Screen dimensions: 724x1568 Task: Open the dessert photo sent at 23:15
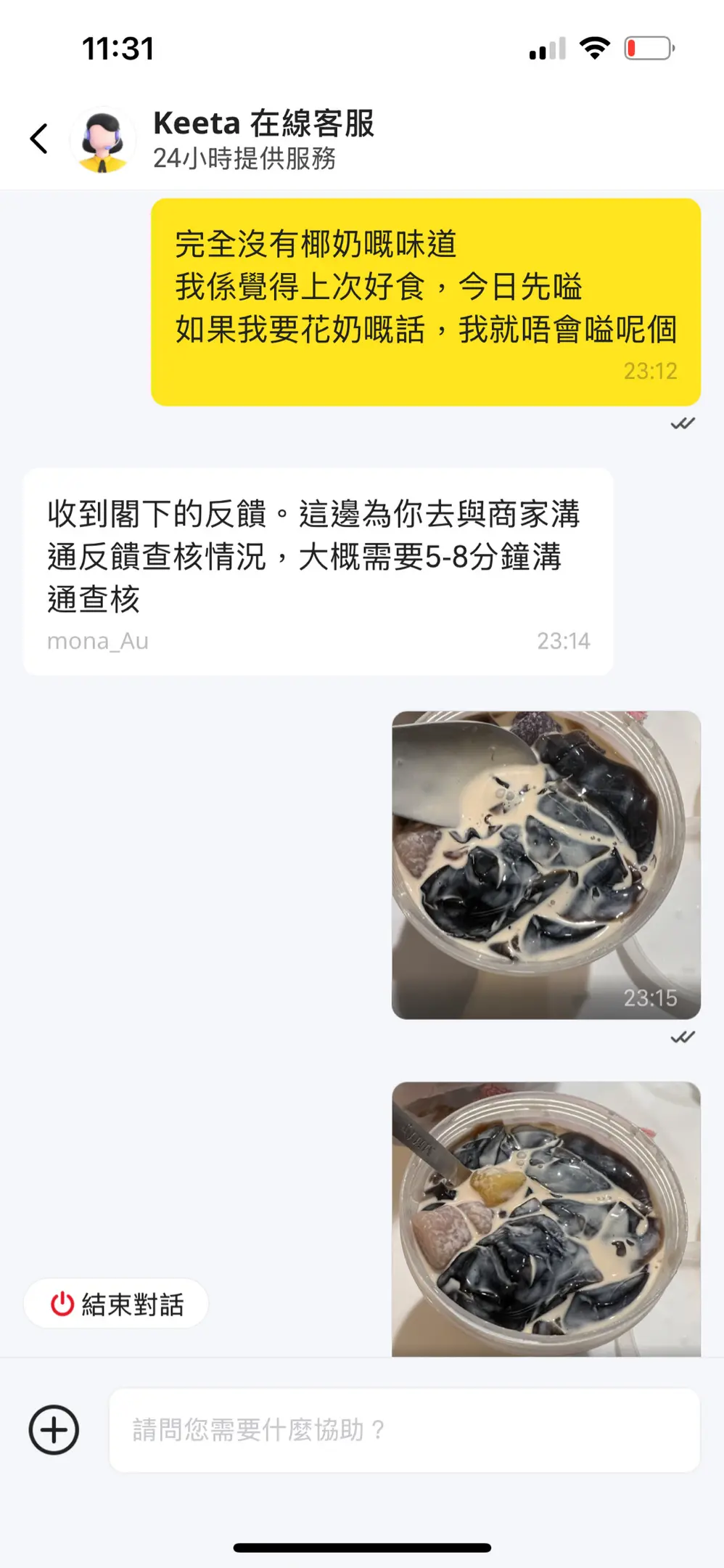coord(546,865)
